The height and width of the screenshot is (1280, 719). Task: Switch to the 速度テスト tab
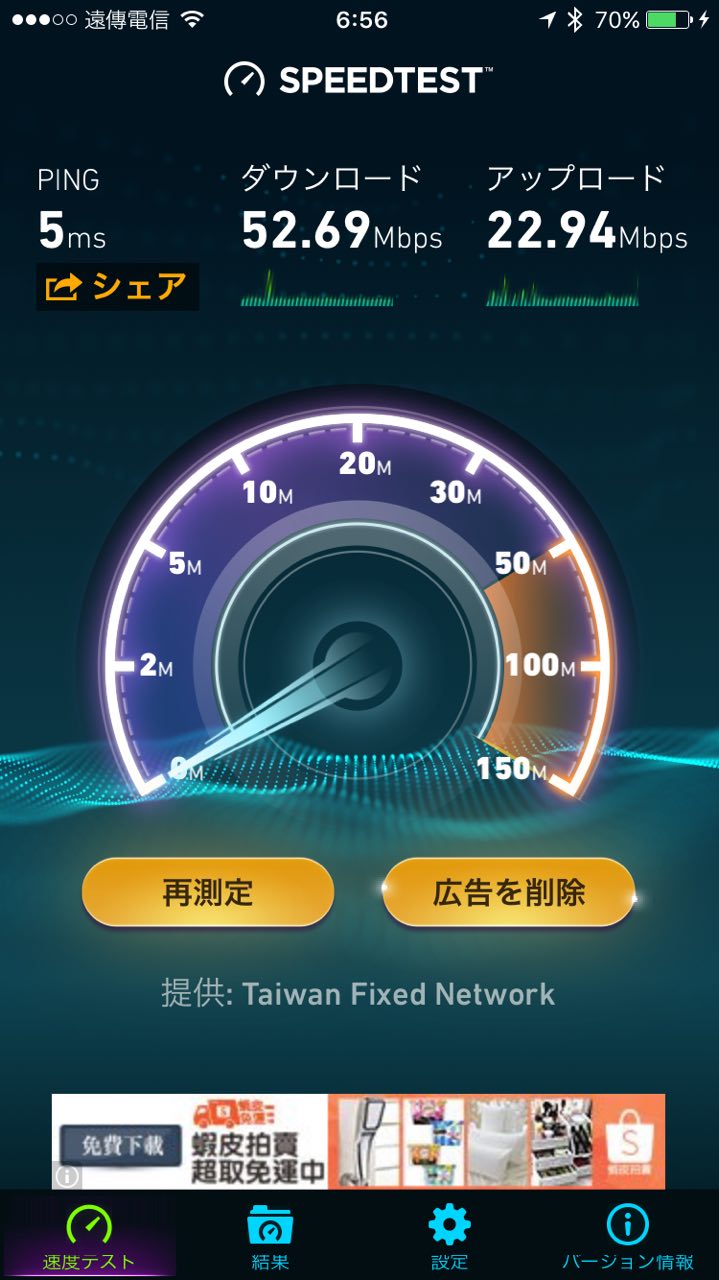click(89, 1236)
